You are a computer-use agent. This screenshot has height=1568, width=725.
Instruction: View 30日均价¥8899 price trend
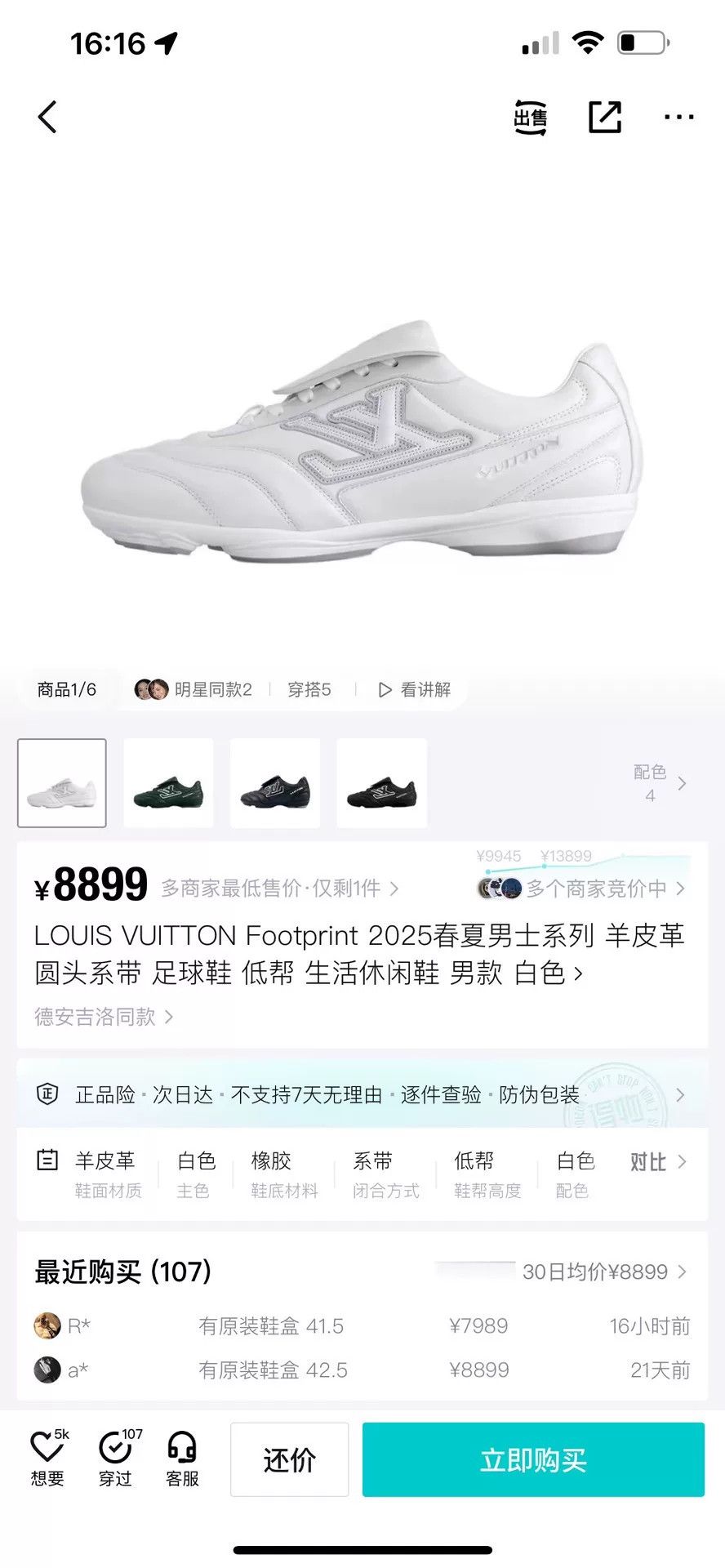coord(604,1272)
